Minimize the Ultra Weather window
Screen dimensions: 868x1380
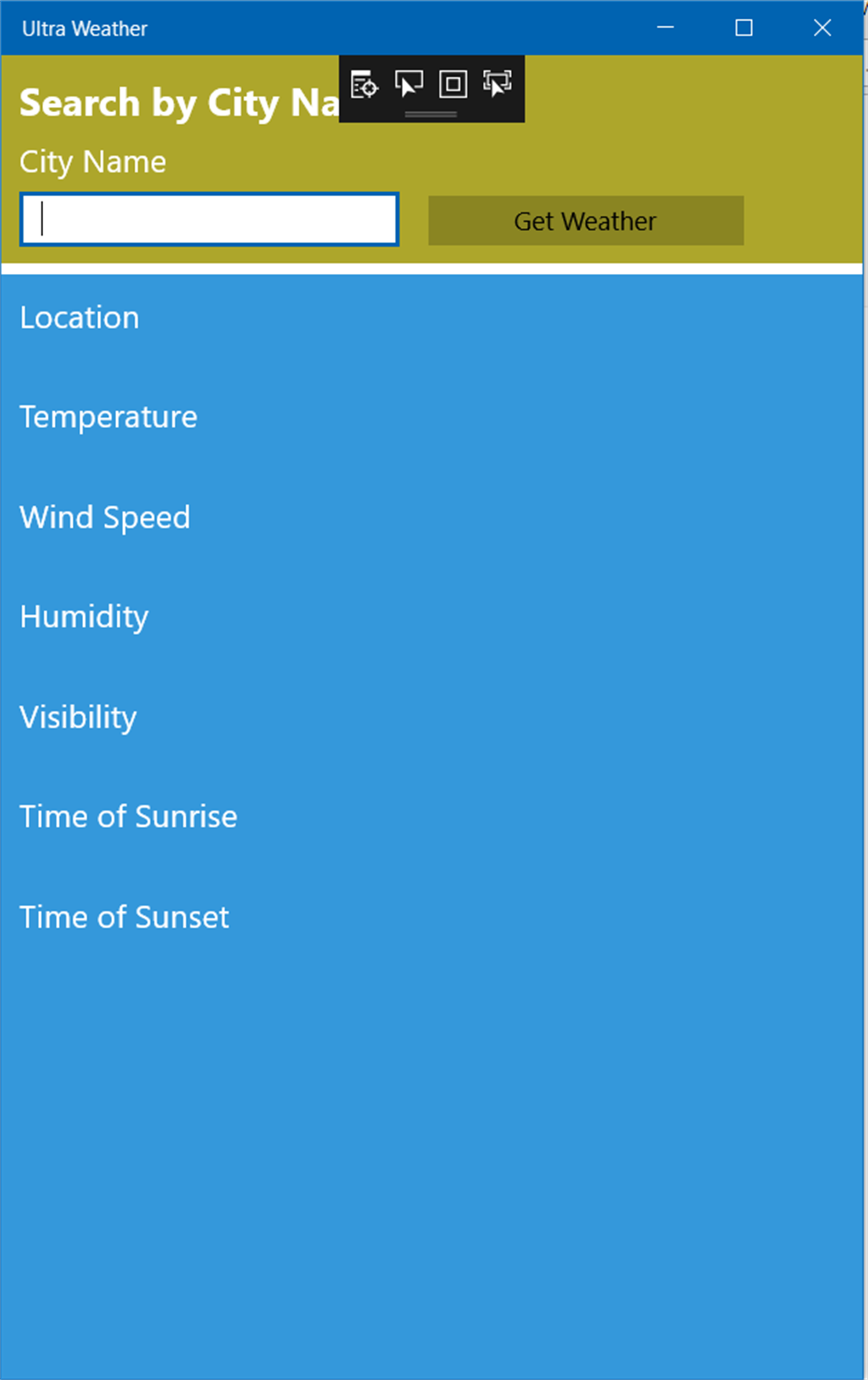[665, 28]
